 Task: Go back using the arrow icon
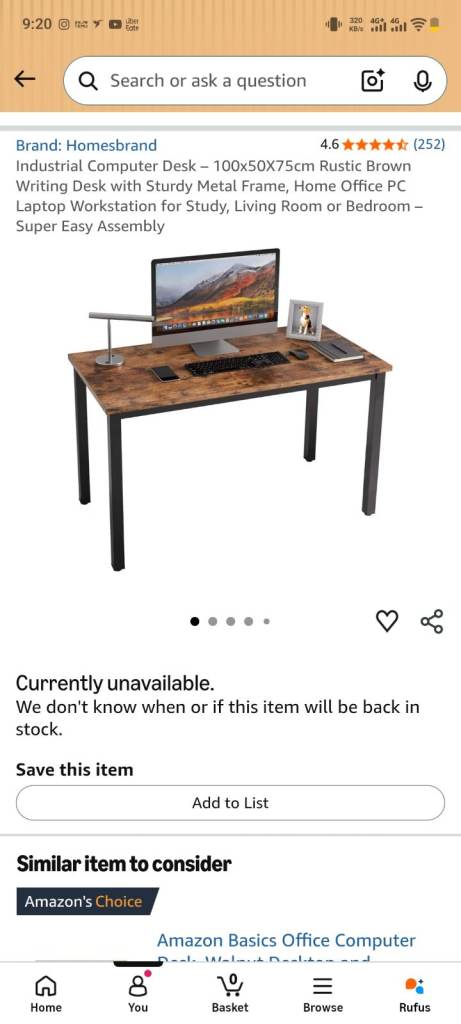click(x=25, y=80)
